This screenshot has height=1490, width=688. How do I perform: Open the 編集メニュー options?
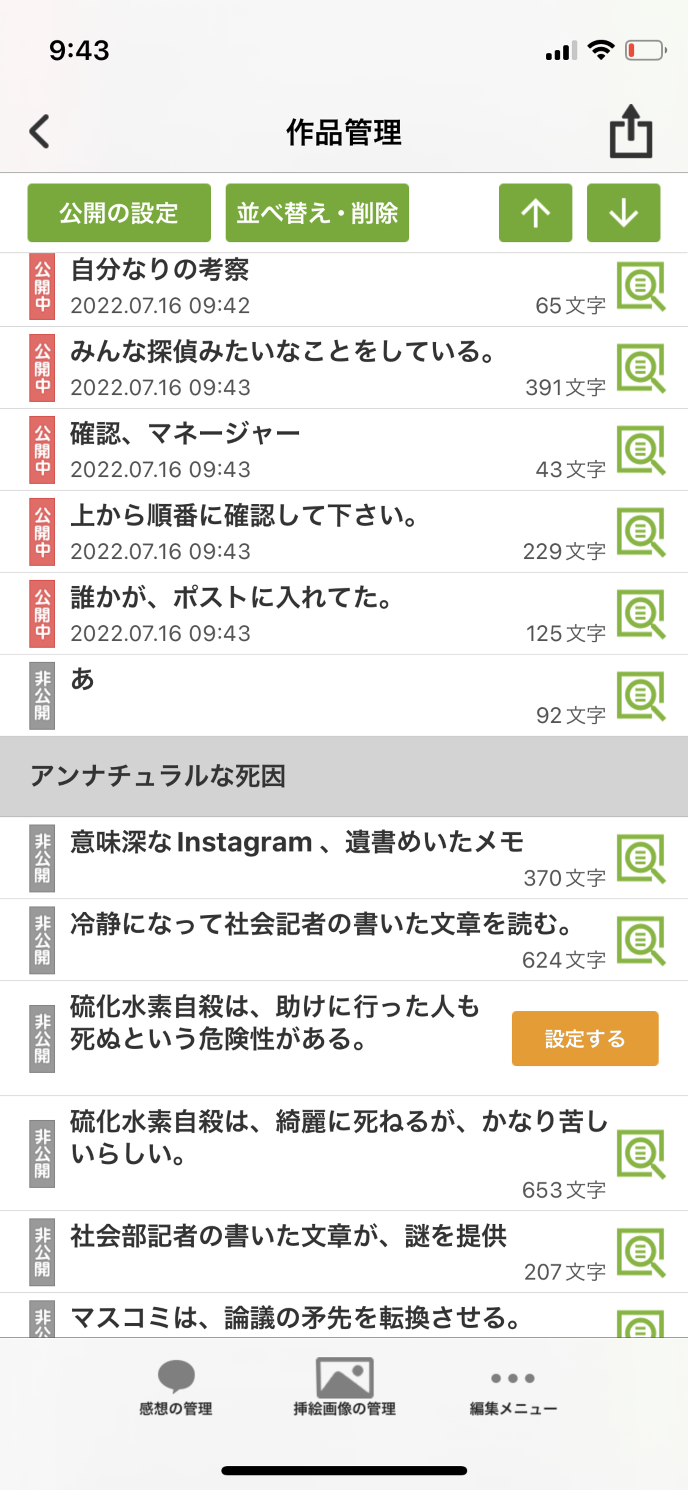coord(513,1388)
